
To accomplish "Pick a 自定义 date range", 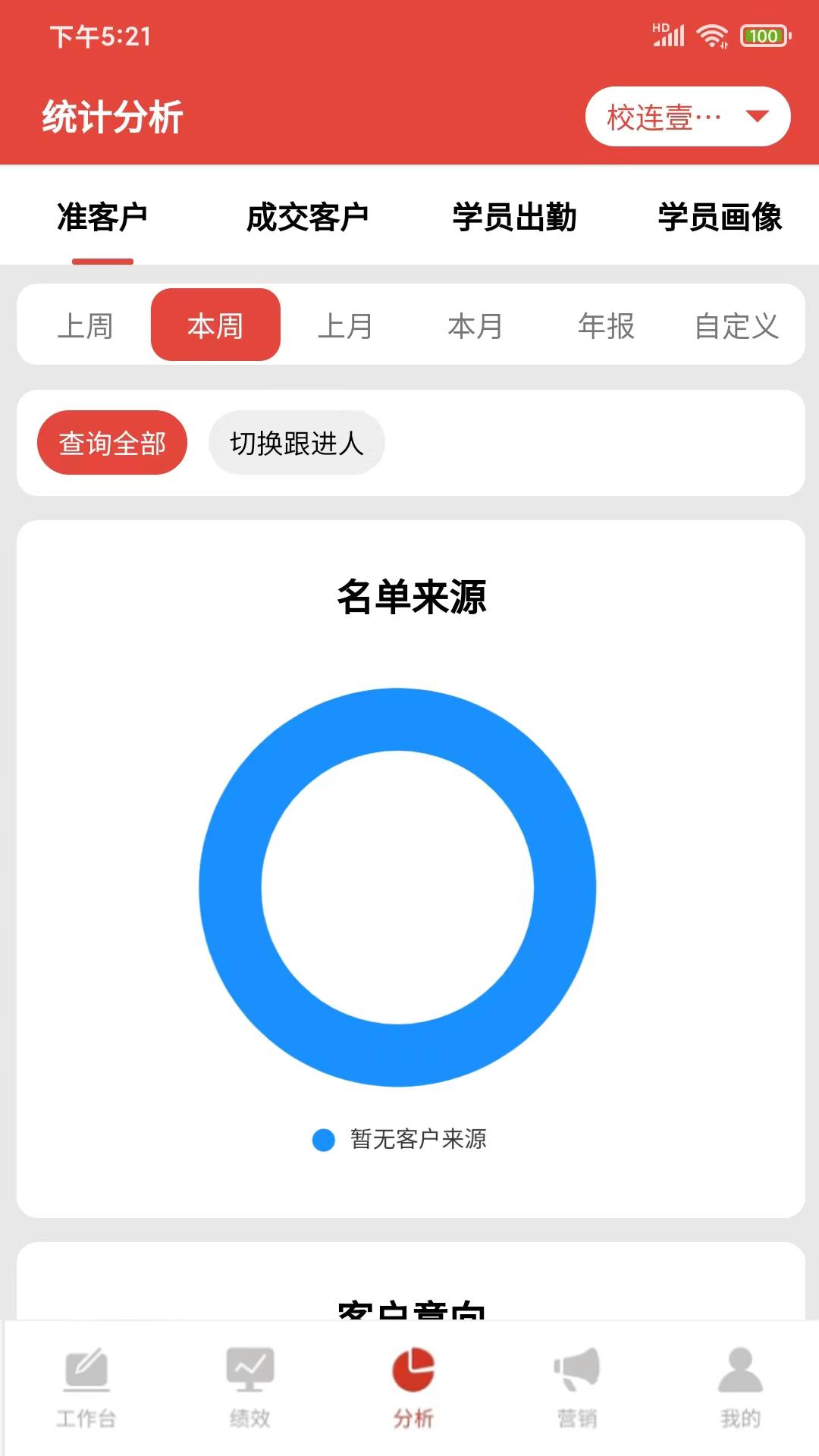I will 736,326.
